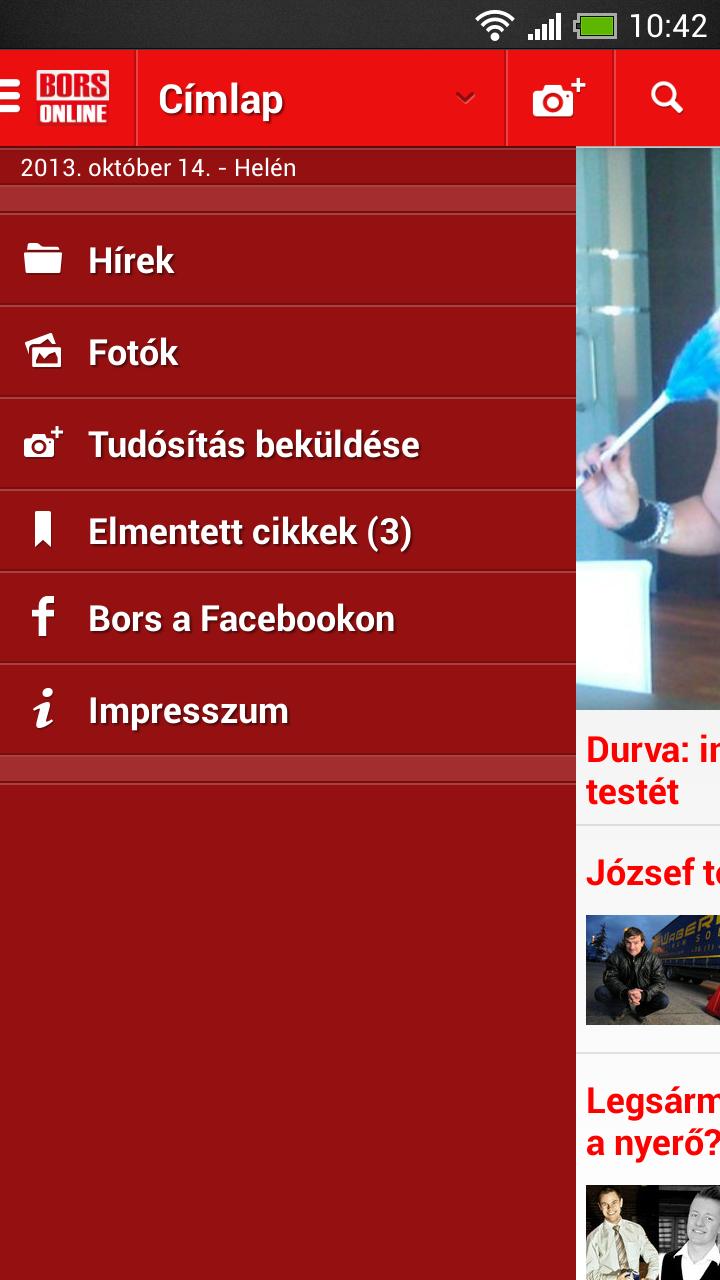This screenshot has width=720, height=1280.
Task: Tap the truck driver article thumbnail
Action: 655,969
